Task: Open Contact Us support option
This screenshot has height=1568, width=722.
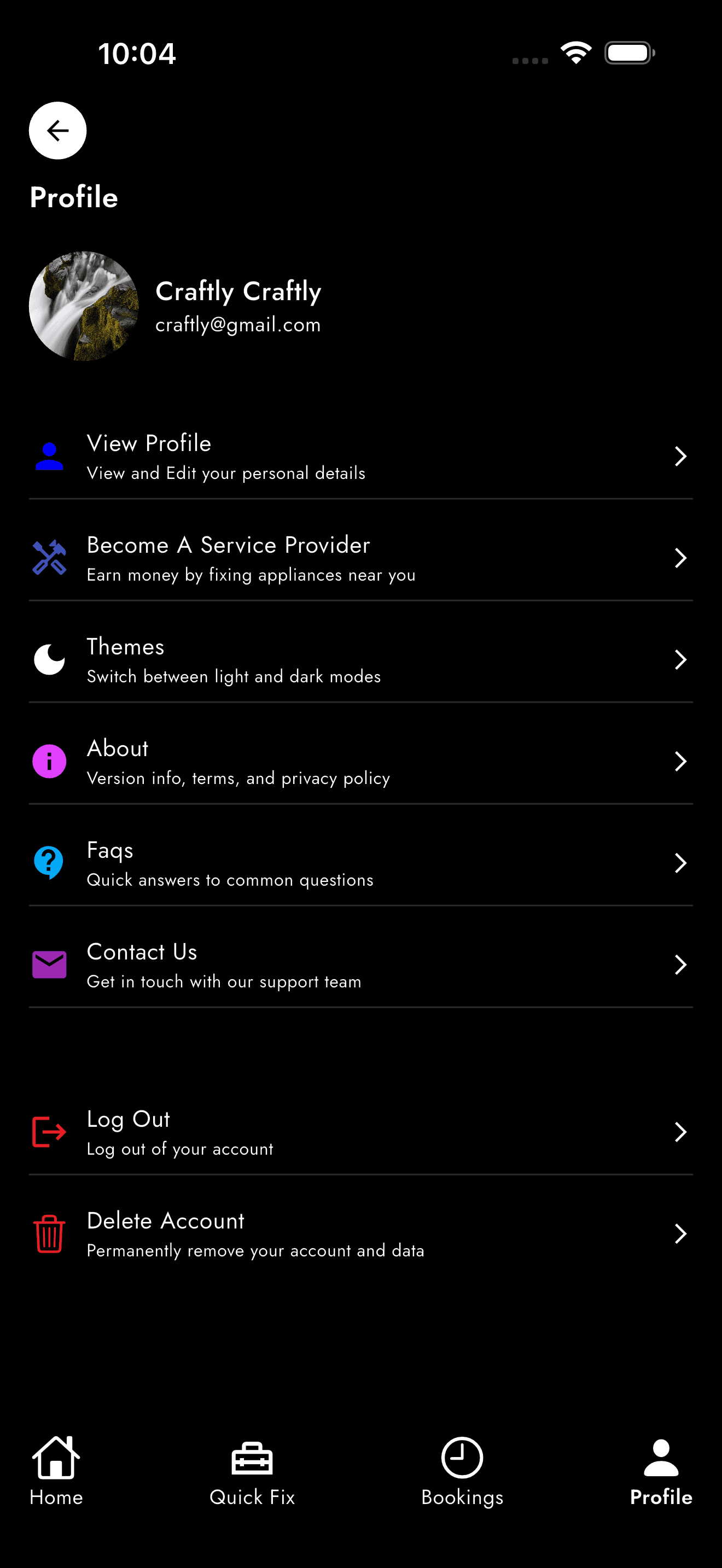Action: (361, 965)
